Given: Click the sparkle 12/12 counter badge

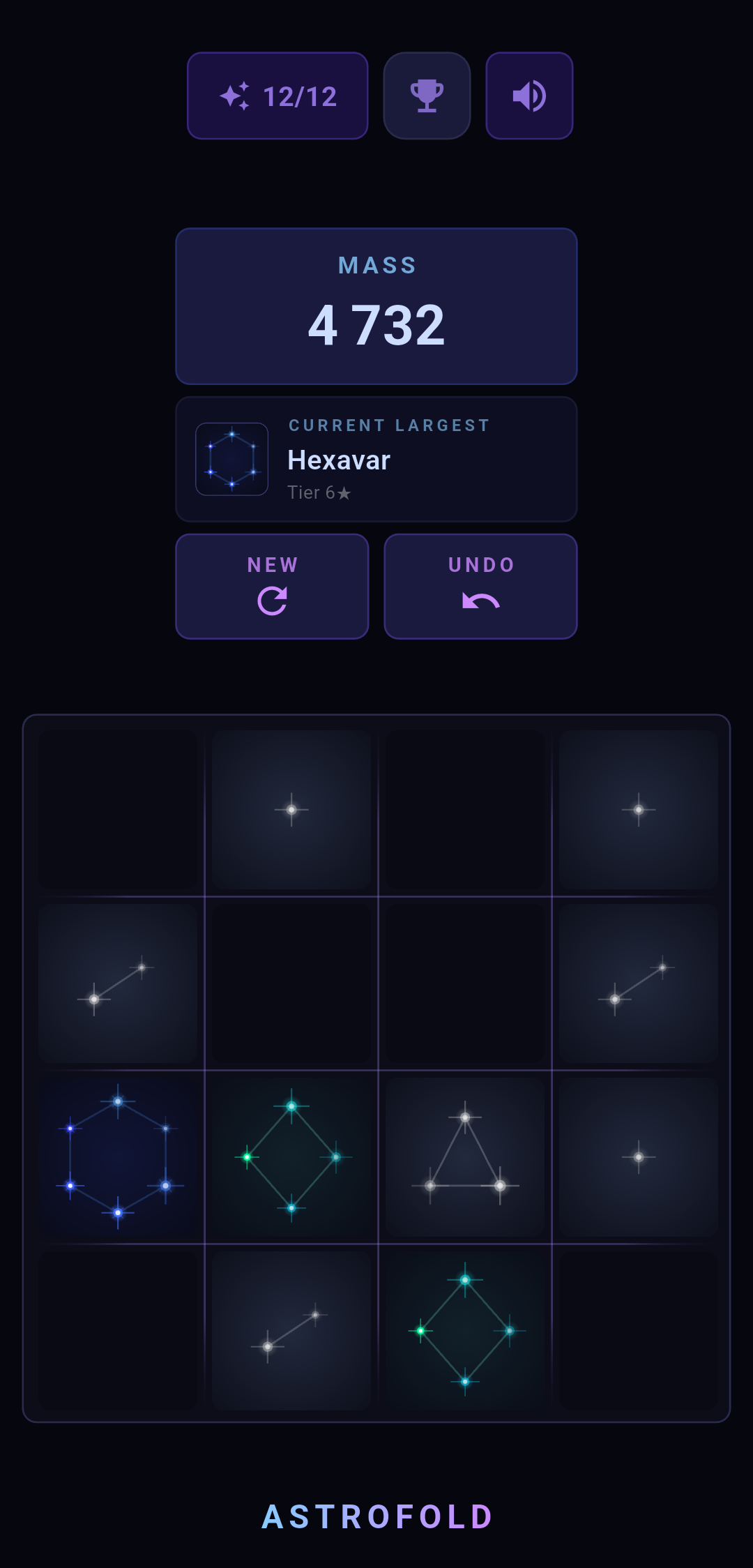Looking at the screenshot, I should pyautogui.click(x=277, y=96).
